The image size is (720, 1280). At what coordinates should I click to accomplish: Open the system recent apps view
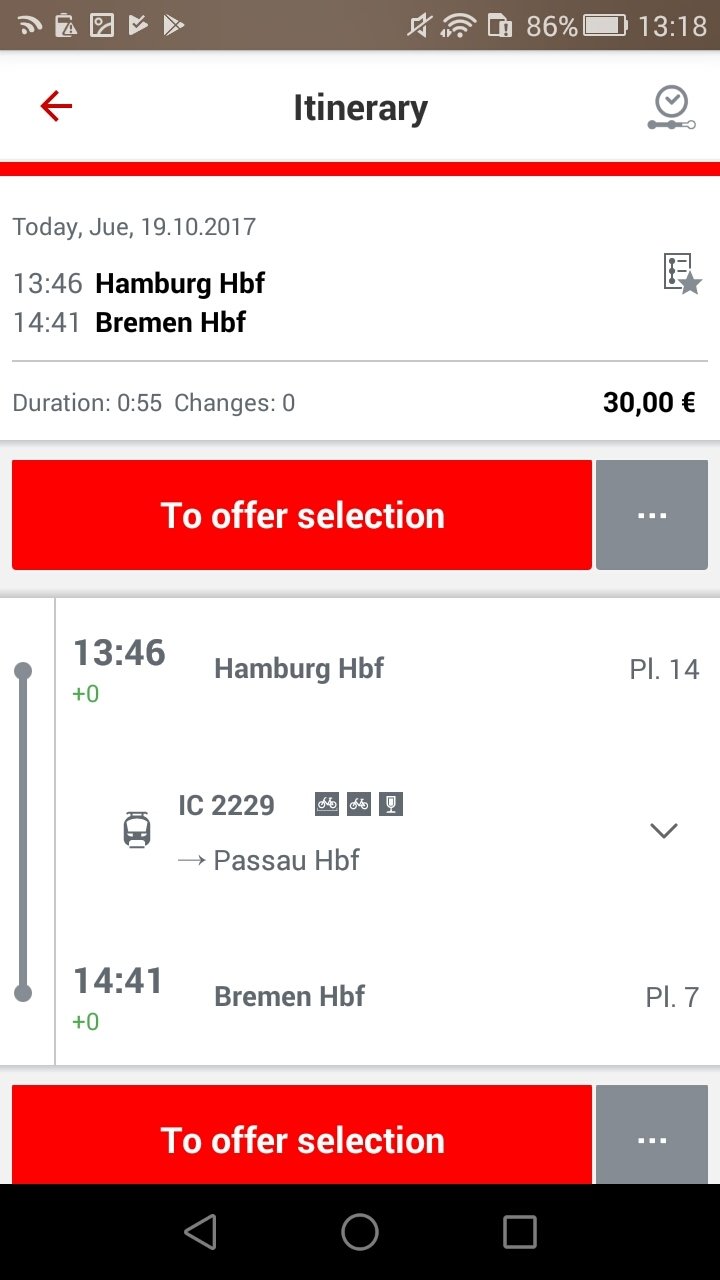(x=520, y=1232)
